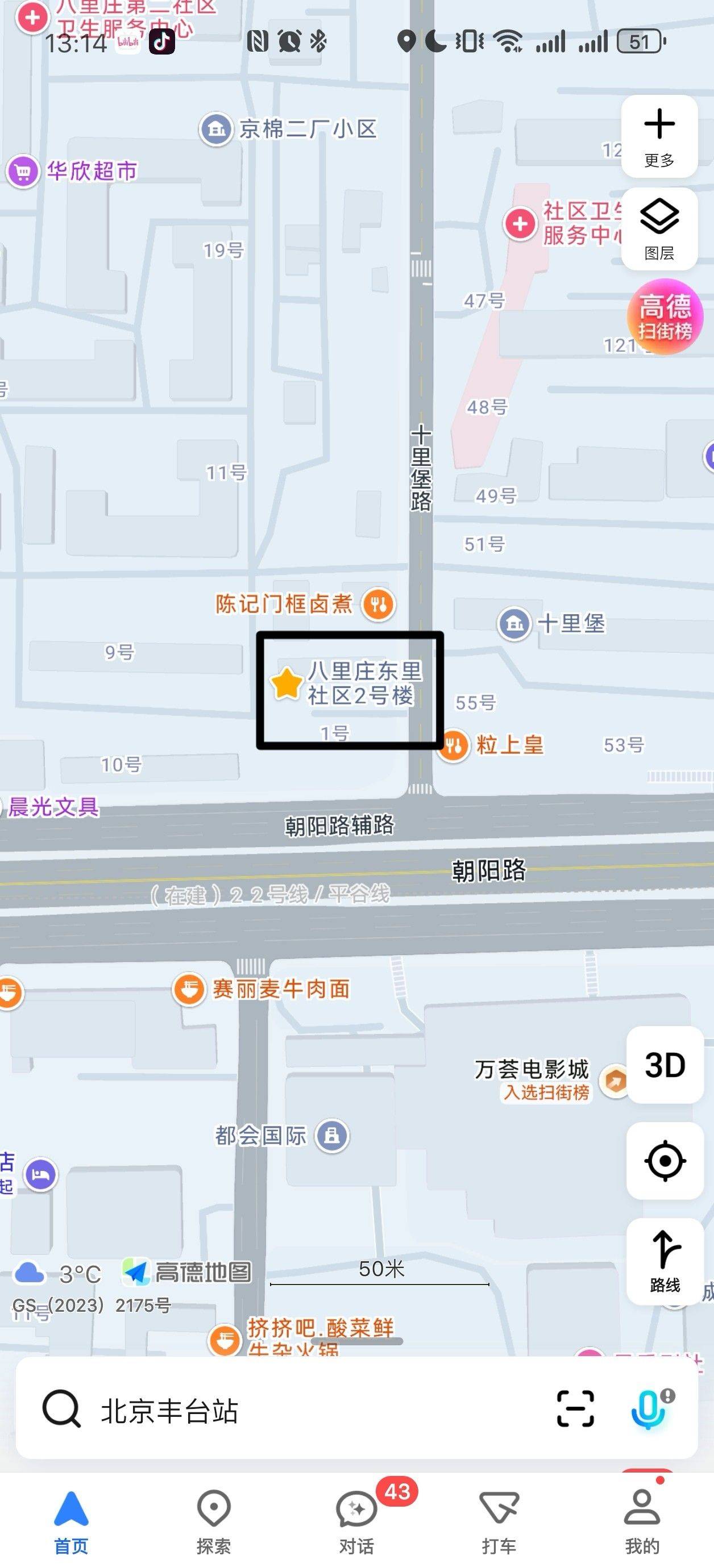Open the 陈记门框卤煮 restaurant marker

point(379,604)
